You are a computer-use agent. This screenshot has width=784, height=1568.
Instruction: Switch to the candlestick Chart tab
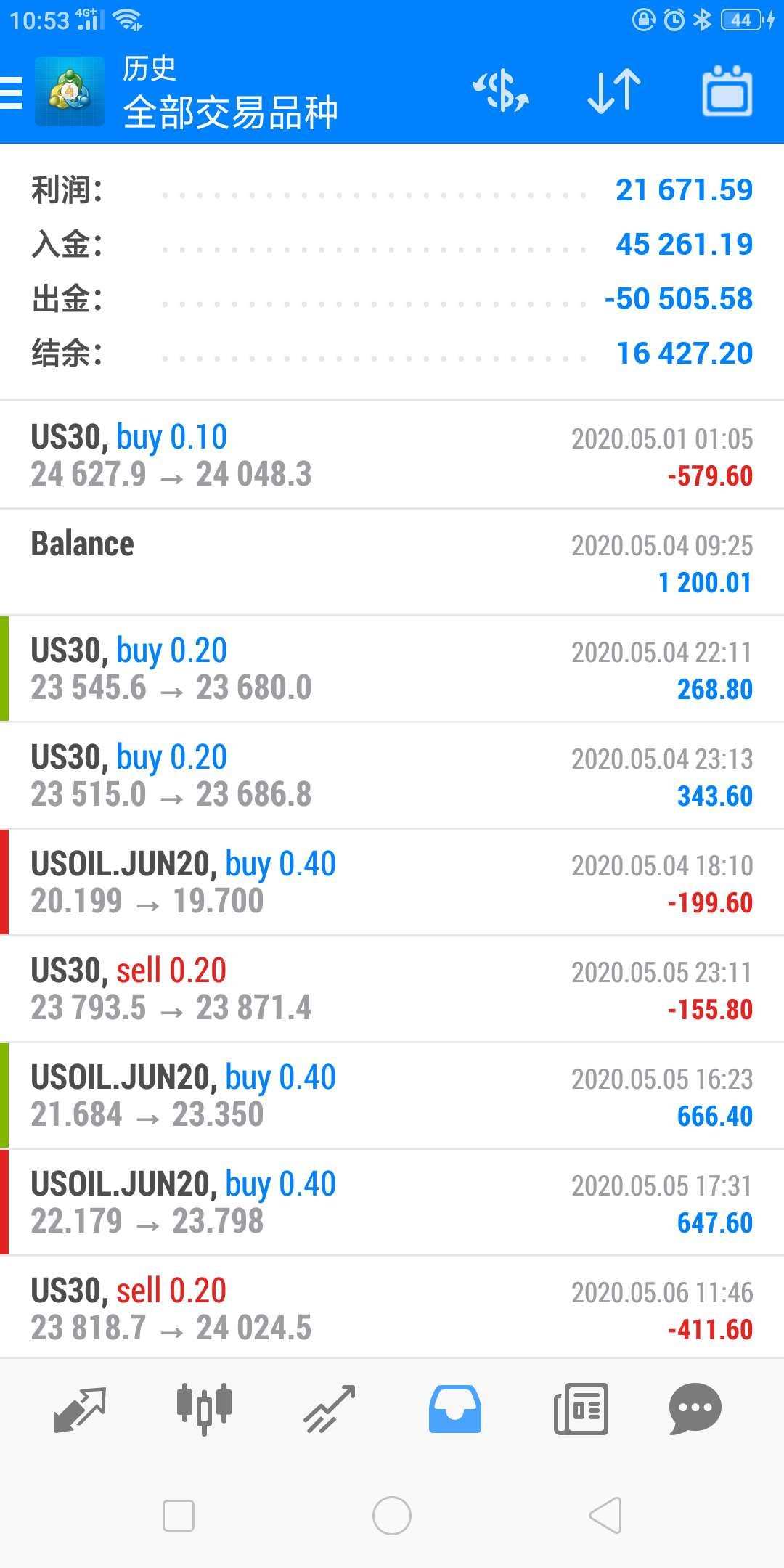click(204, 1409)
